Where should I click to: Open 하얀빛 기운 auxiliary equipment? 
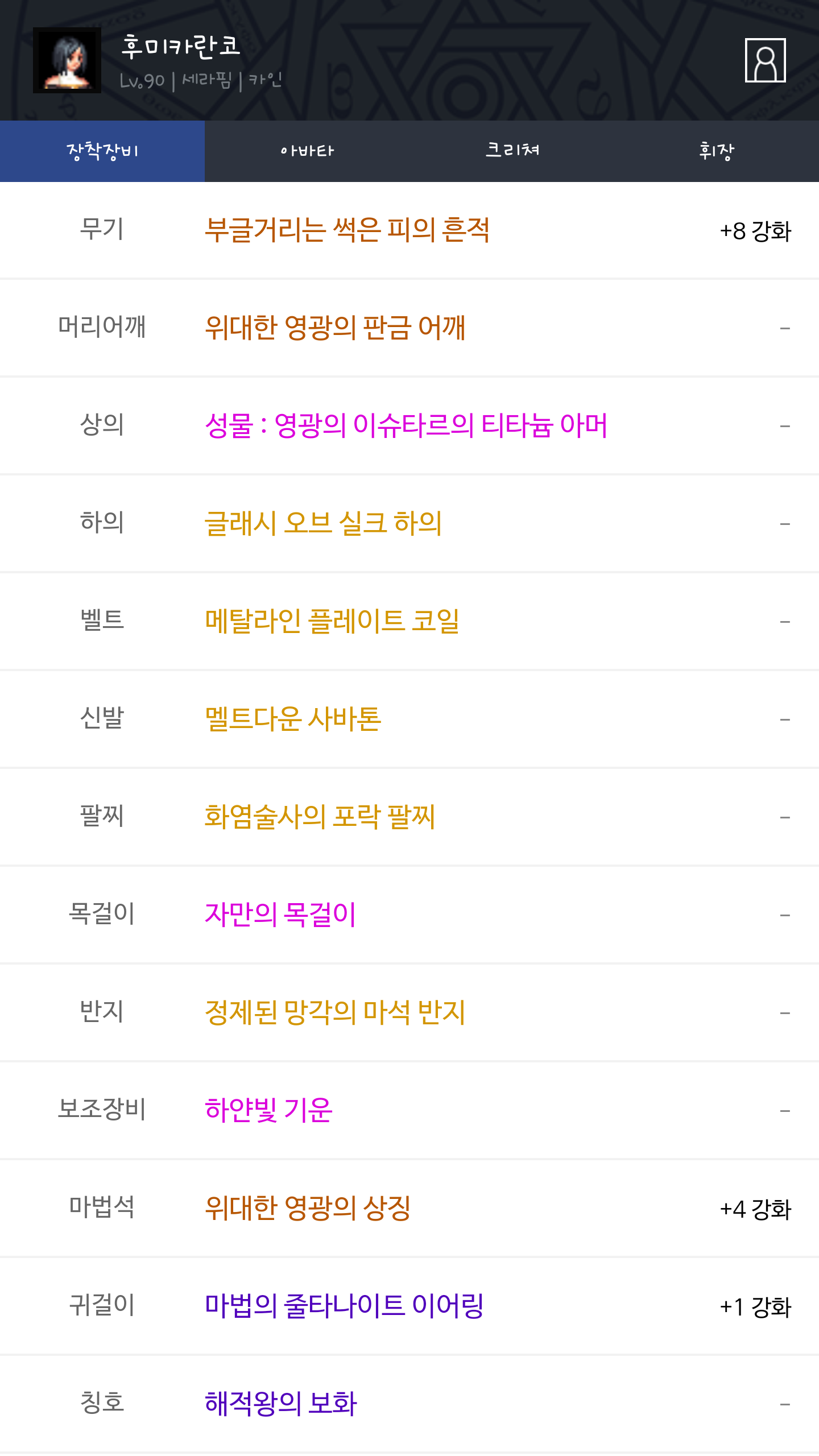pos(268,1111)
